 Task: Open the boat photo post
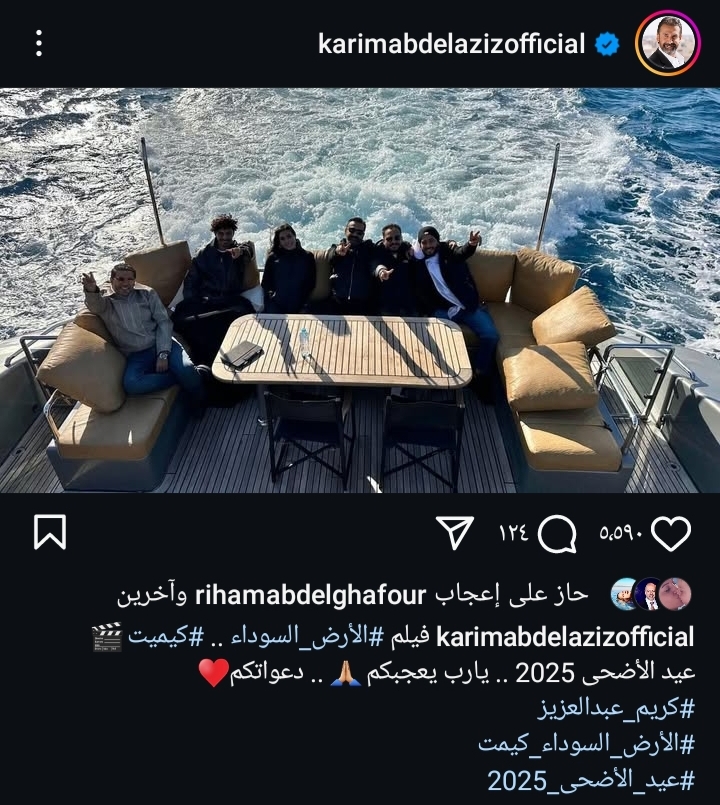(360, 290)
